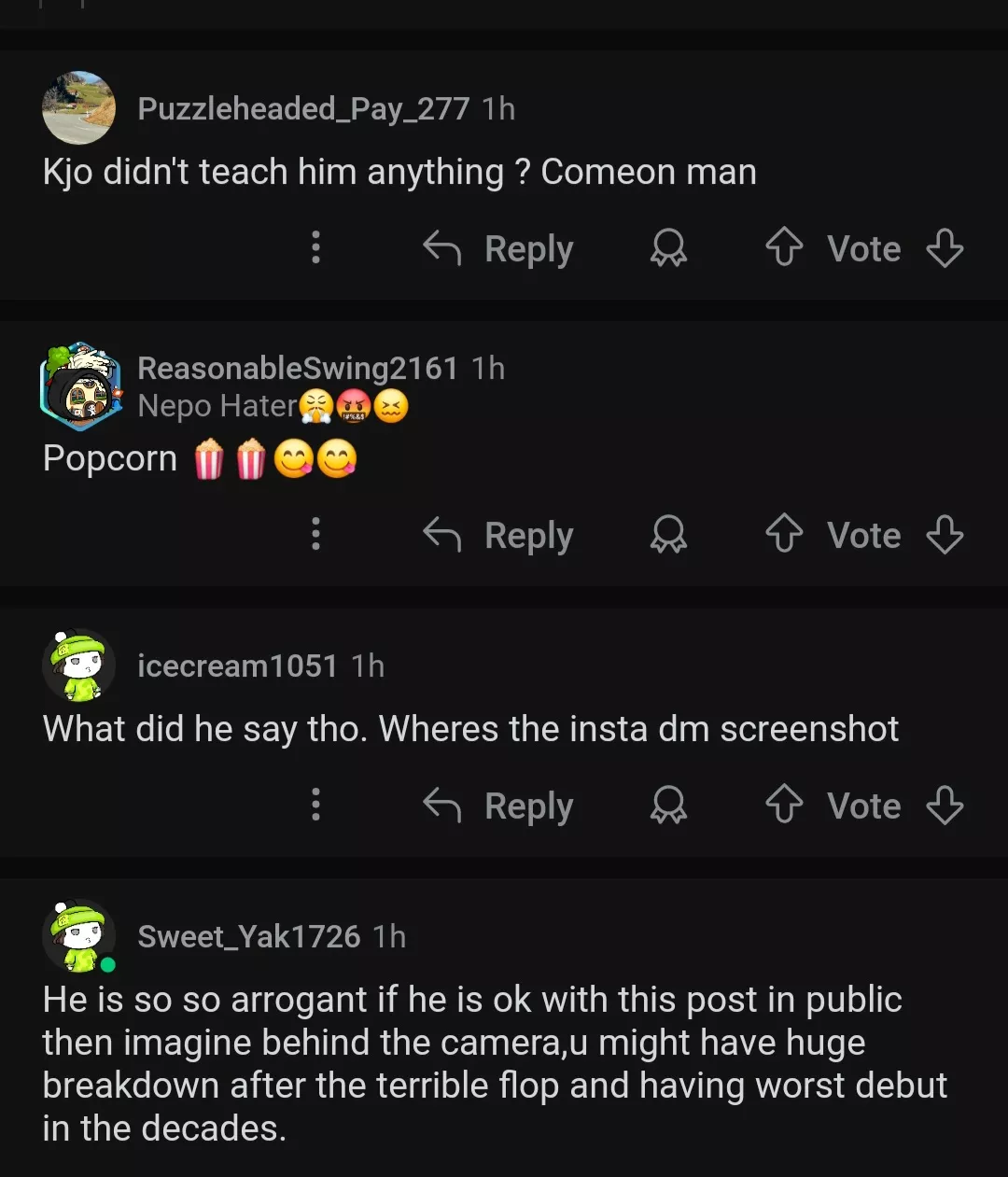
Task: Open overflow menu on icecream1051's comment
Action: tap(315, 806)
